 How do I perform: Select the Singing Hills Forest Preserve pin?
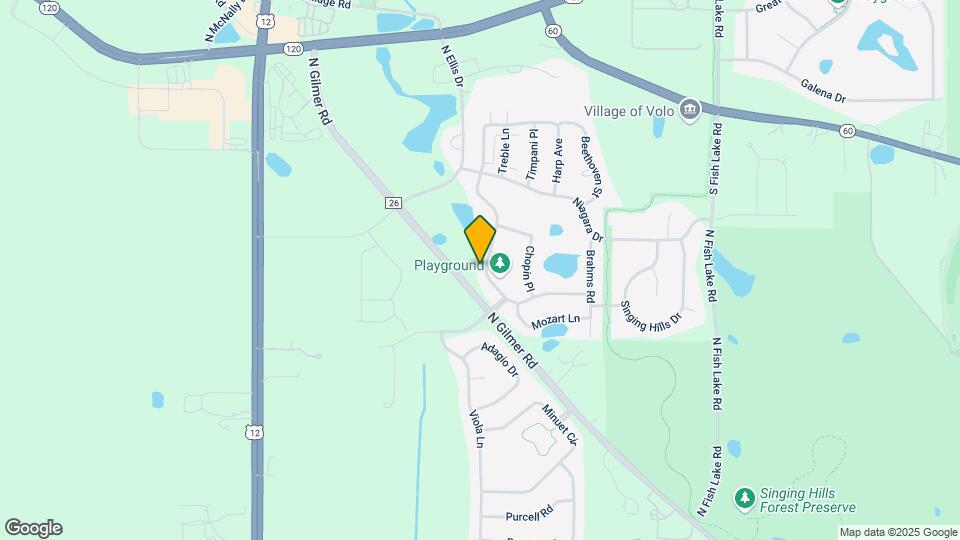pos(744,497)
